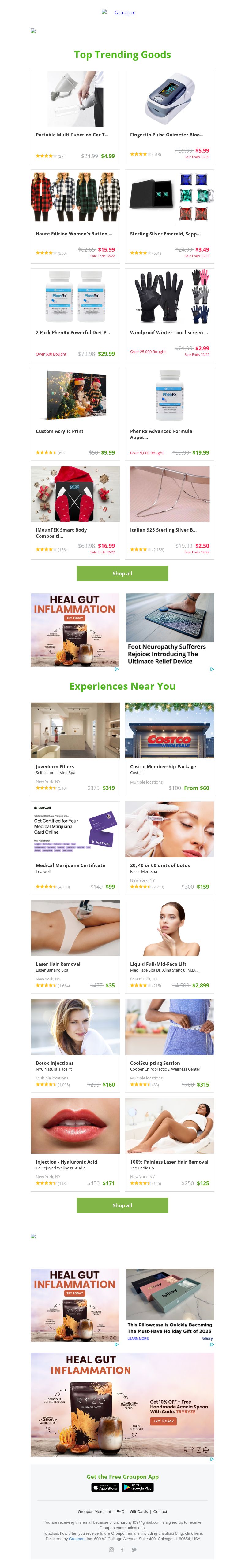245x1568 pixels.
Task: Open Custom Acrylic Print deal
Action: point(75,413)
